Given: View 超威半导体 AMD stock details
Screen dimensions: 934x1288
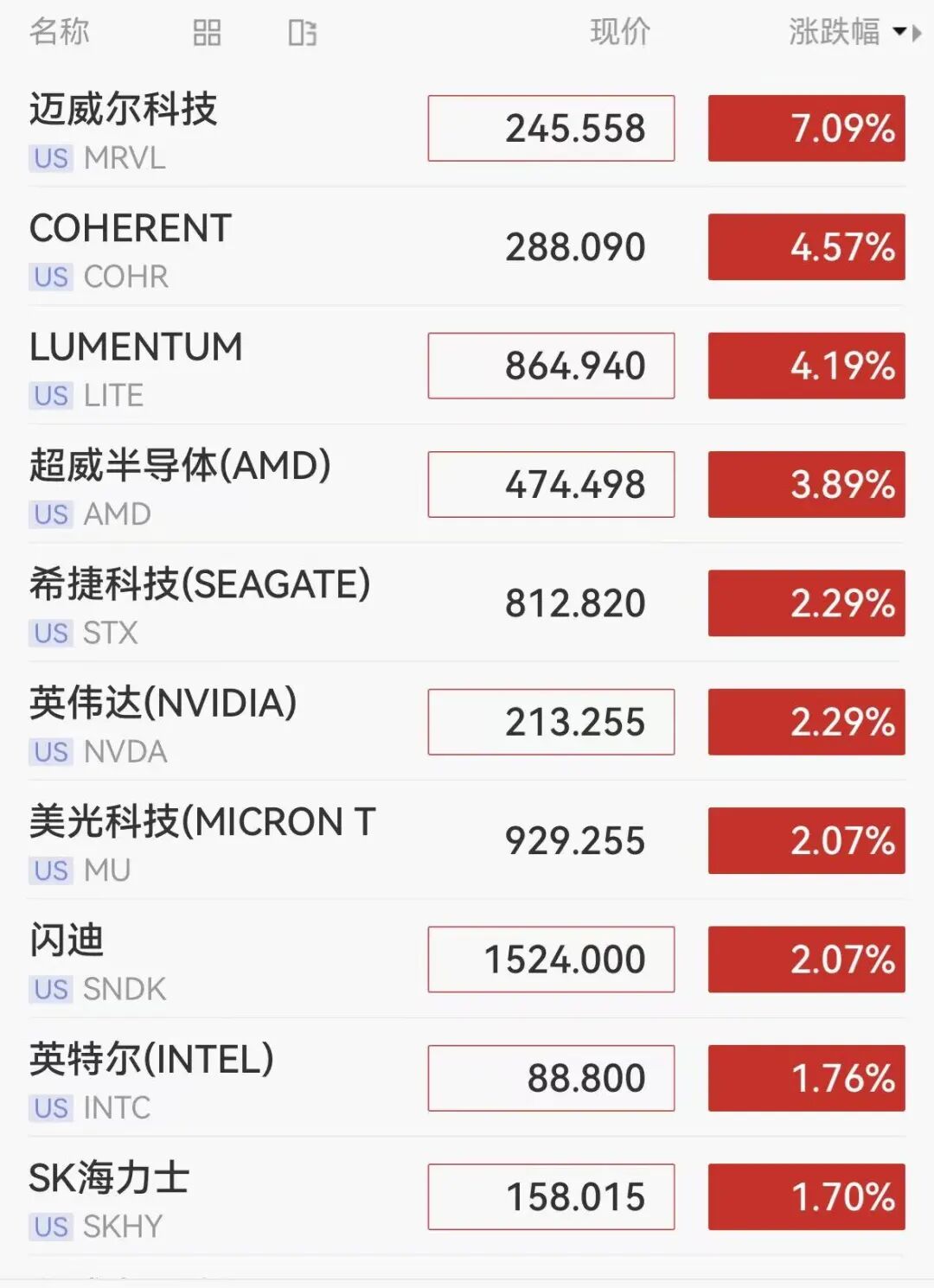Looking at the screenshot, I should click(467, 484).
